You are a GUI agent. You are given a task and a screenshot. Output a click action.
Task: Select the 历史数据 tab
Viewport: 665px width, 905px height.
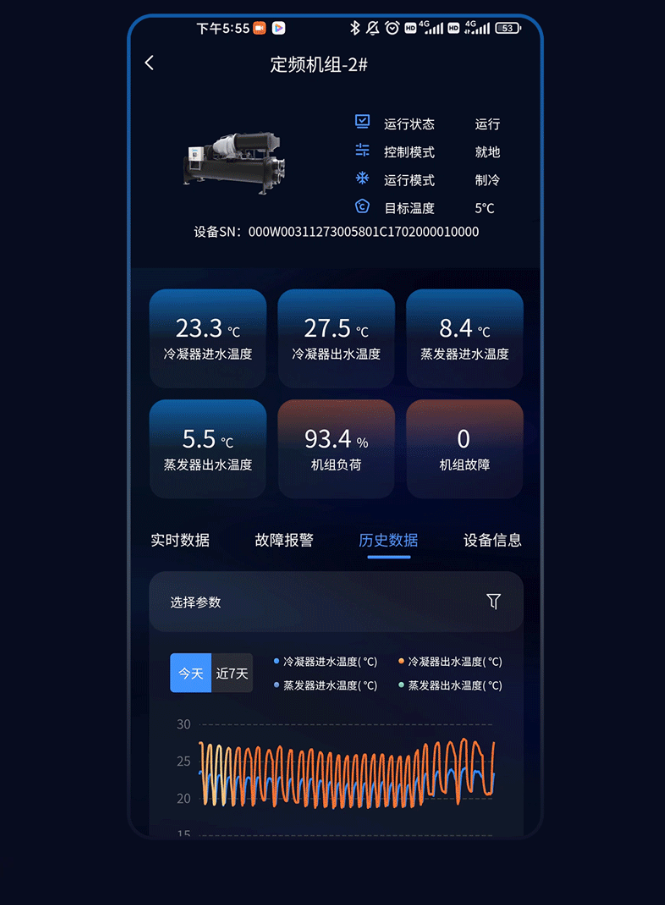coord(388,540)
